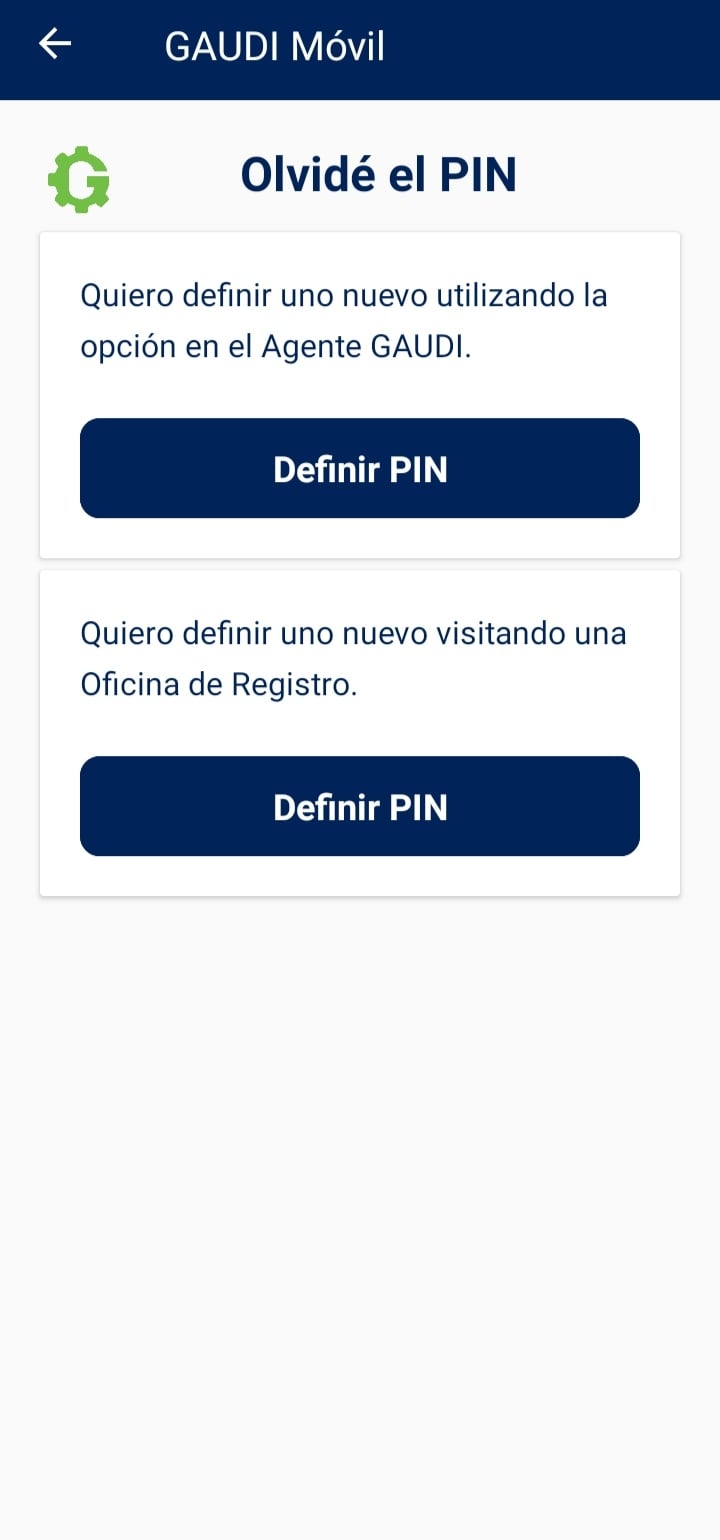Go back using the top-left arrow
Screen dimensions: 720x1540
pos(55,44)
